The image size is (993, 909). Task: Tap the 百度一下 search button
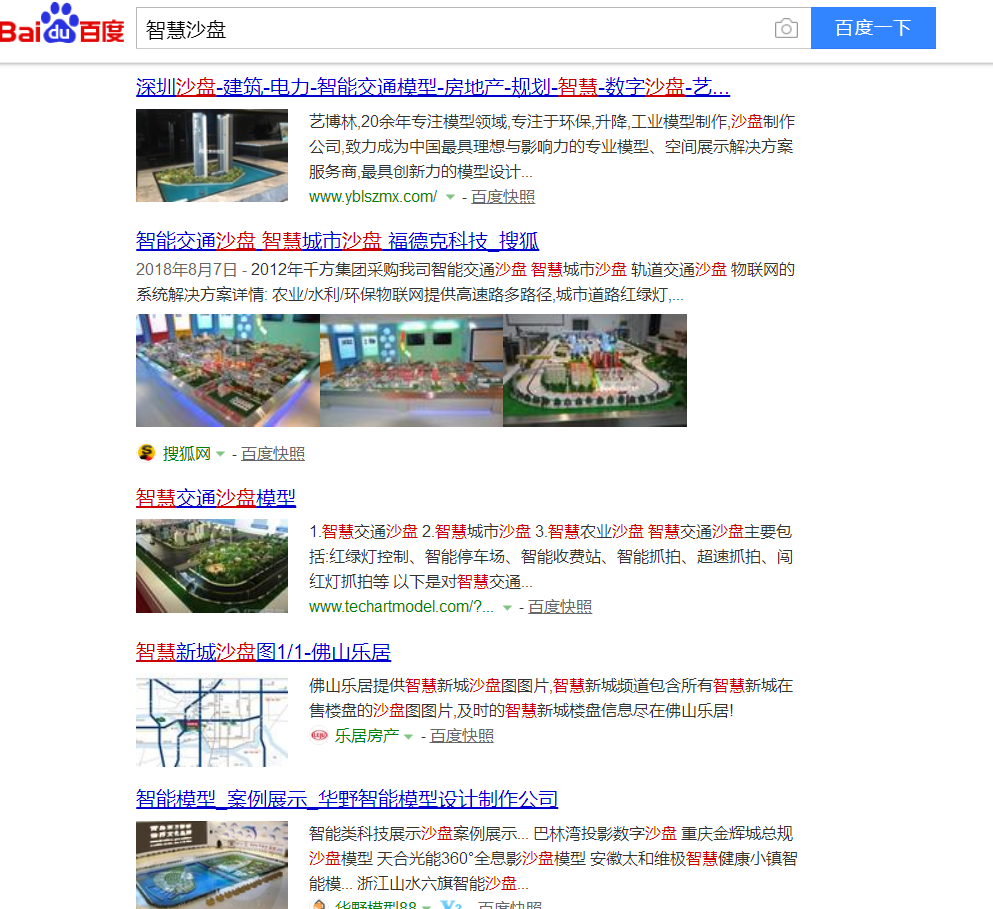pyautogui.click(x=872, y=28)
